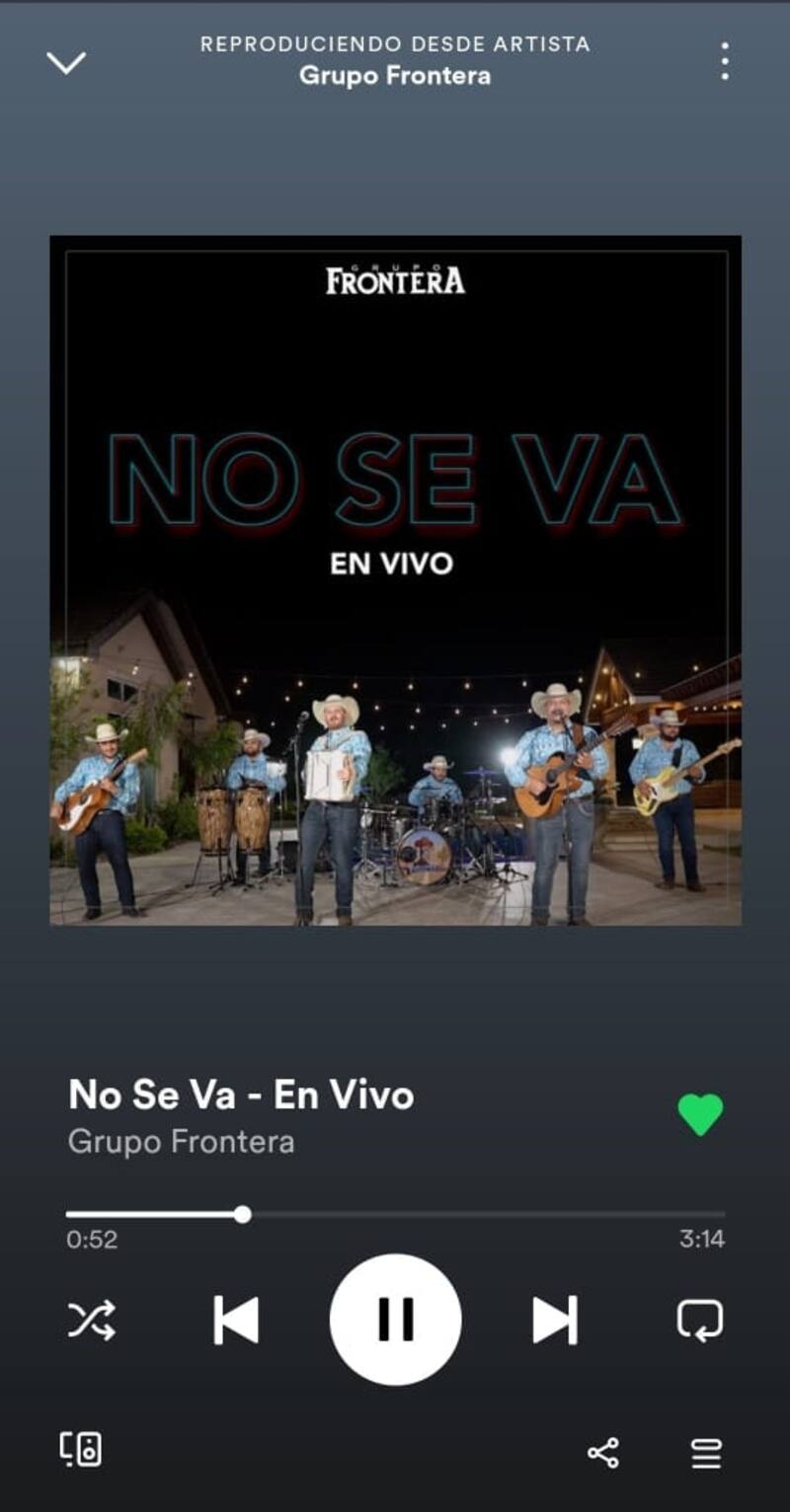Skip to the next track

click(555, 1320)
